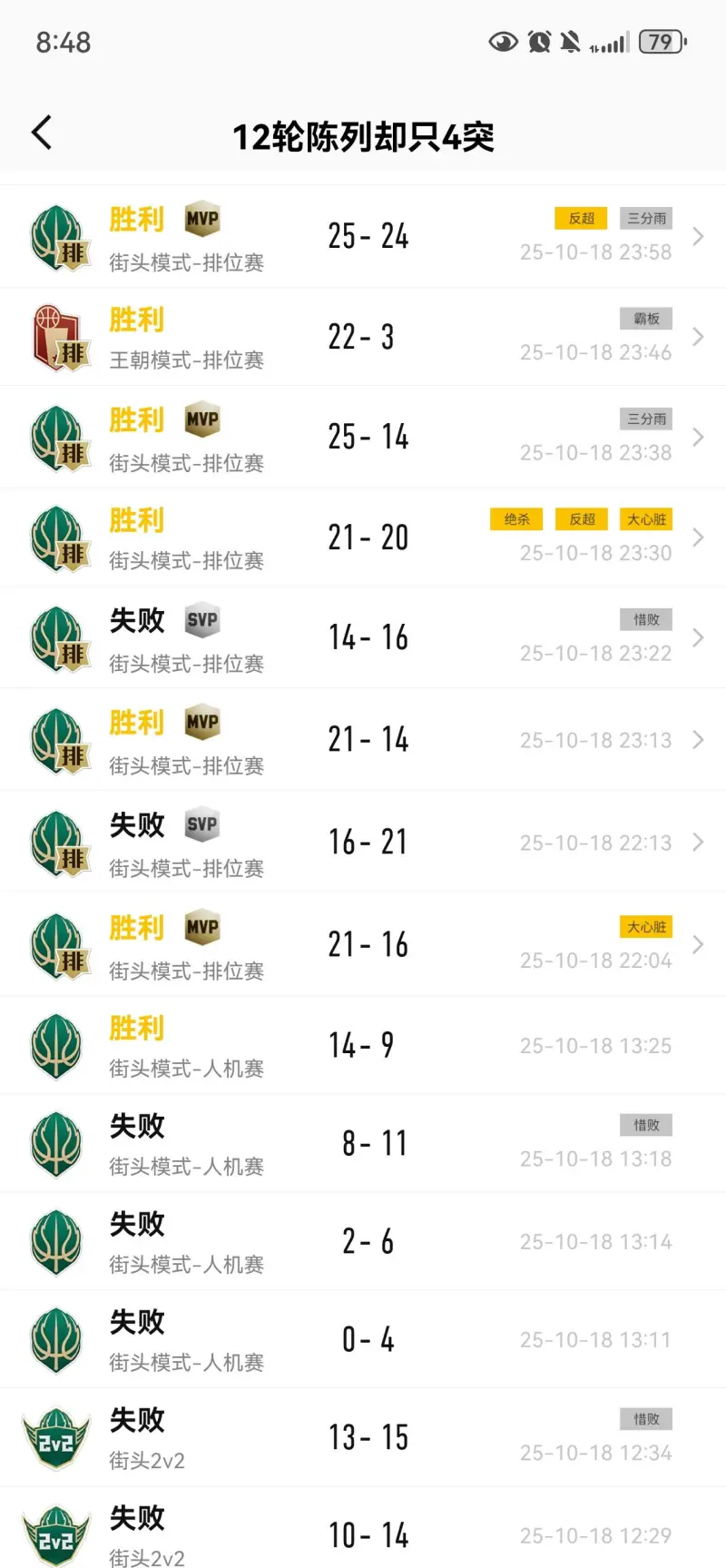Open the 25-24 win played at 23:58
Viewport: 726px width, 1568px height.
pos(363,237)
